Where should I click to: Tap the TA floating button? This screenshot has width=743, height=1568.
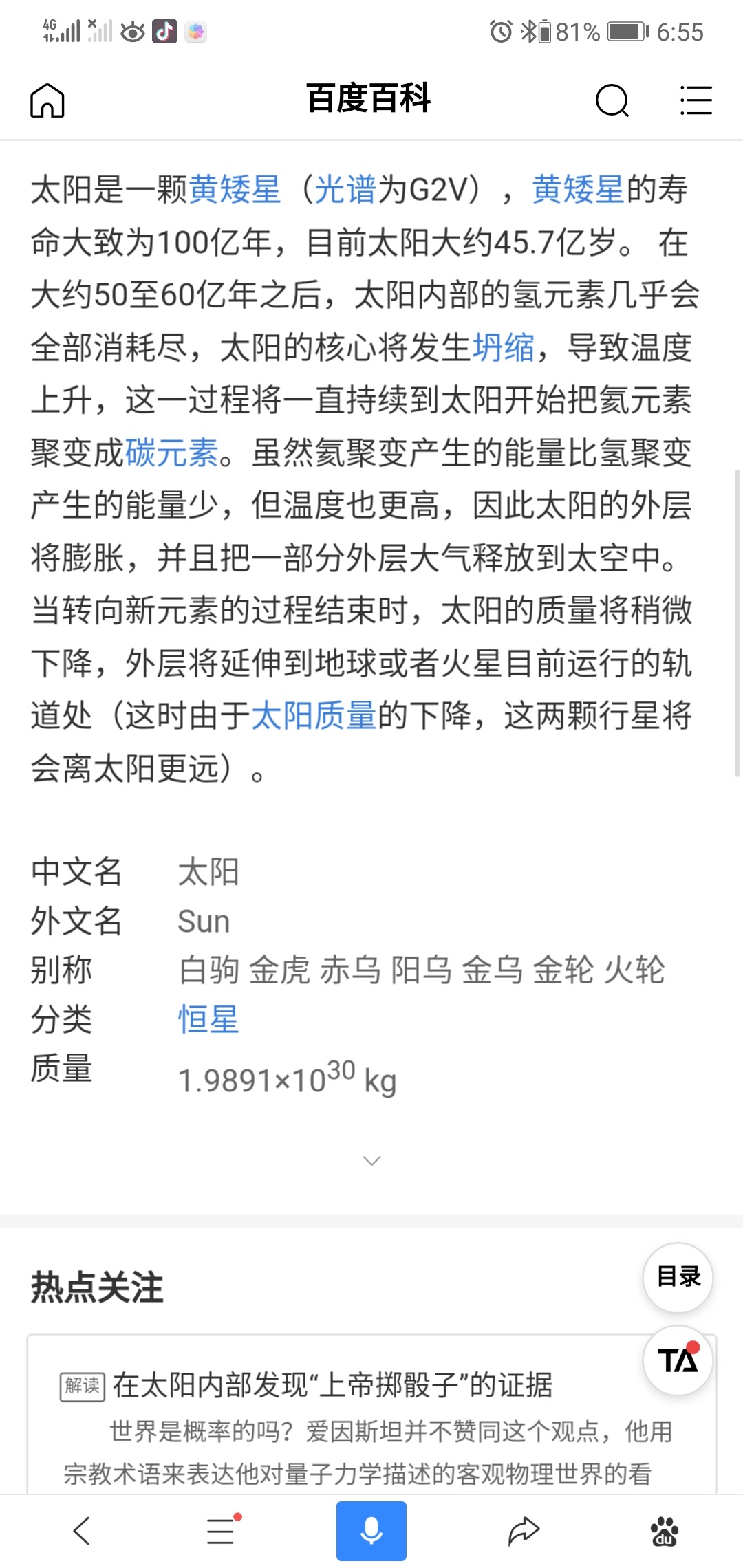[x=678, y=1360]
